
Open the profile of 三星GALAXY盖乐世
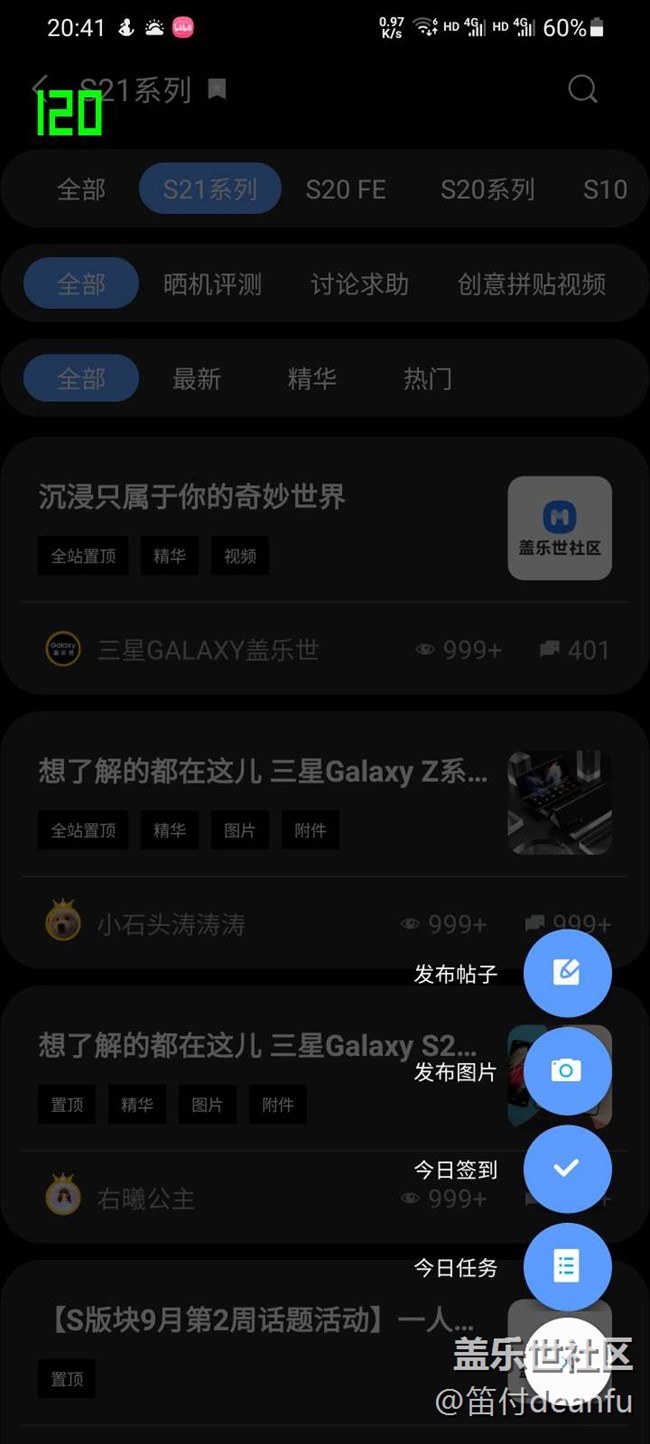(208, 650)
